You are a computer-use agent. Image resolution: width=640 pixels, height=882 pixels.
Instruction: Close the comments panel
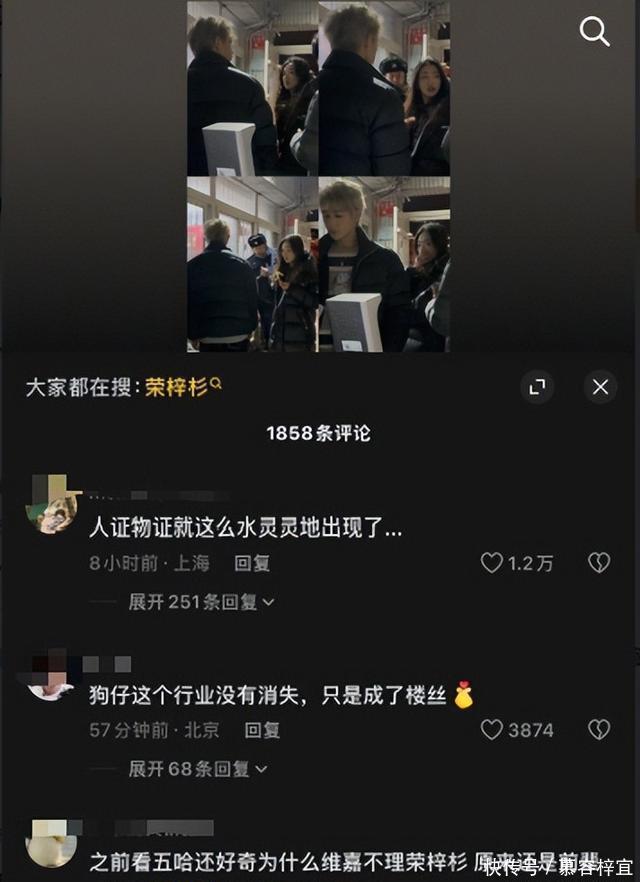pos(600,388)
